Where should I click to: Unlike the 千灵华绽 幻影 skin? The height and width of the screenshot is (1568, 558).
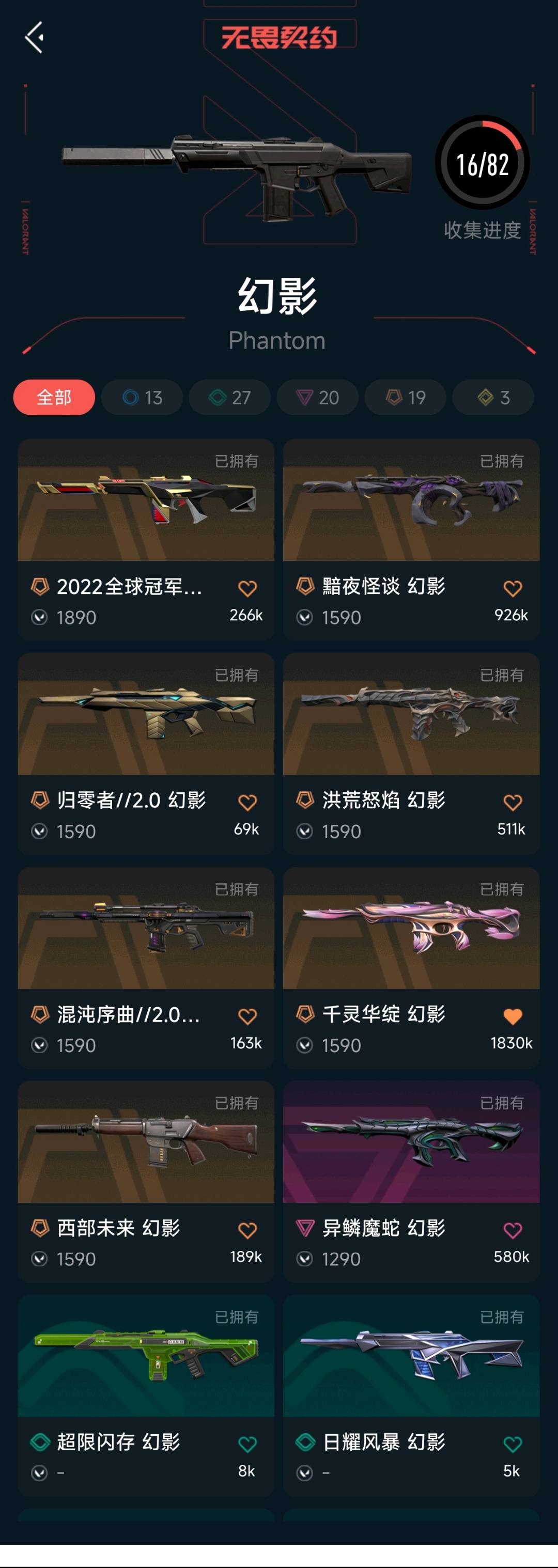point(513,1016)
